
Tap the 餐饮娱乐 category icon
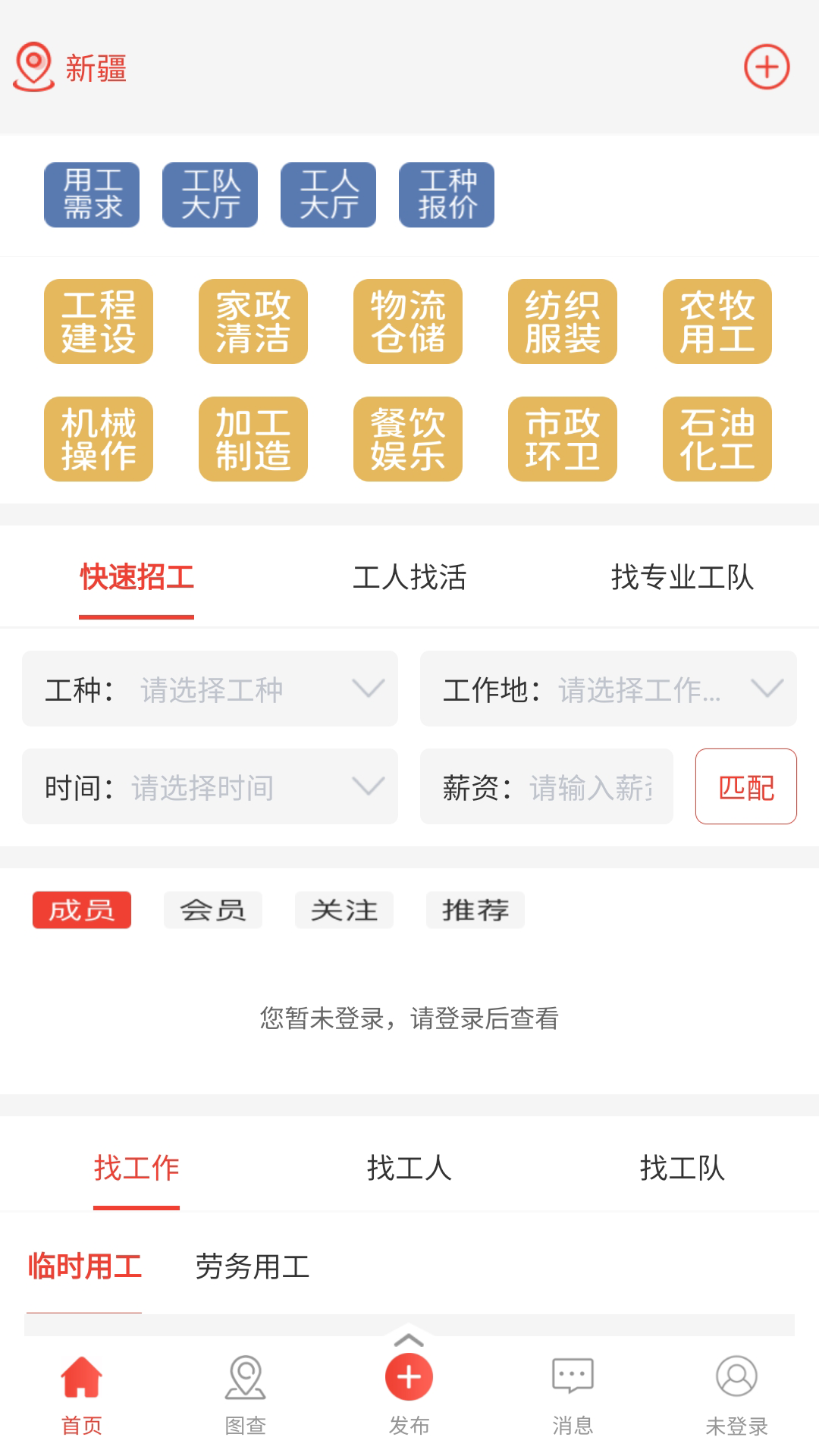(408, 438)
